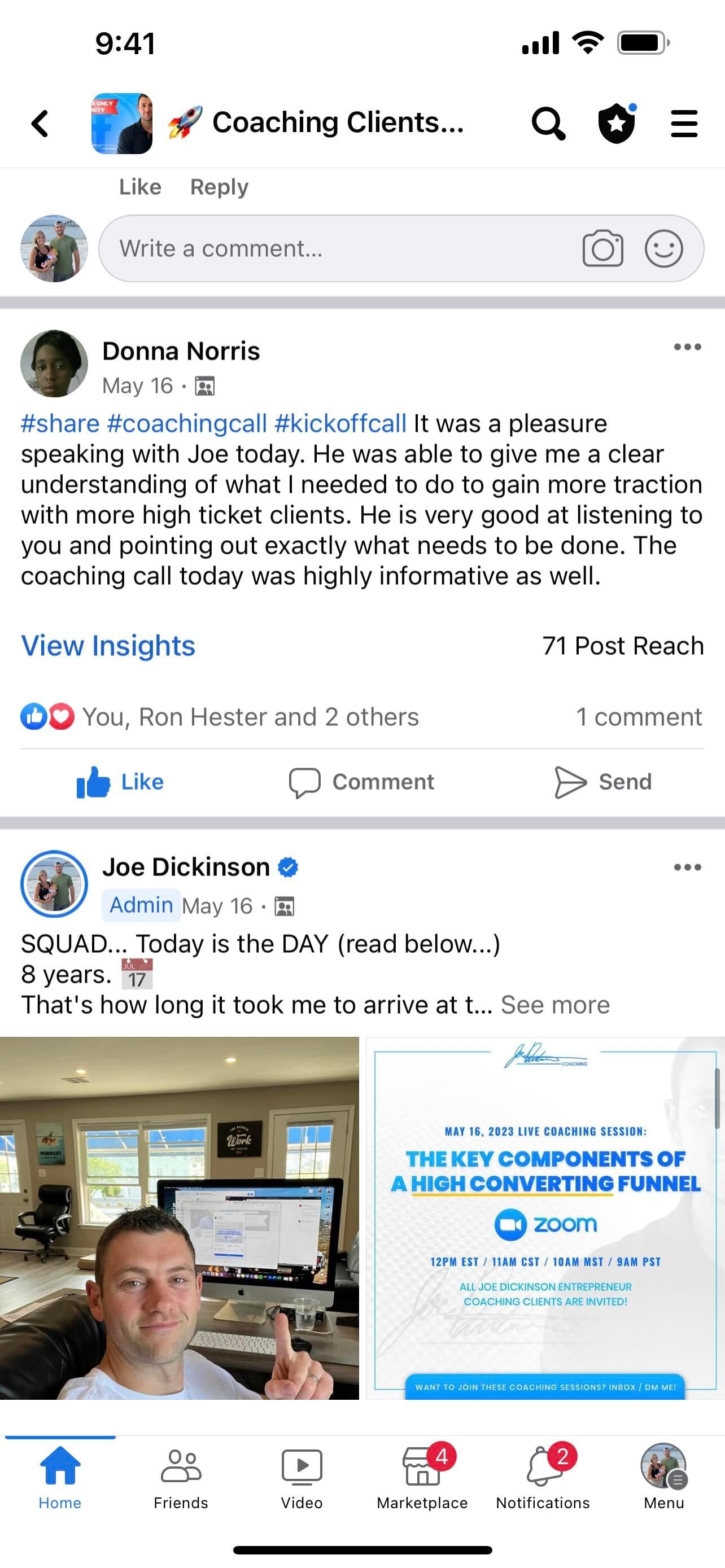Viewport: 725px width, 1568px height.
Task: Open the admin tools shield icon
Action: [x=617, y=124]
